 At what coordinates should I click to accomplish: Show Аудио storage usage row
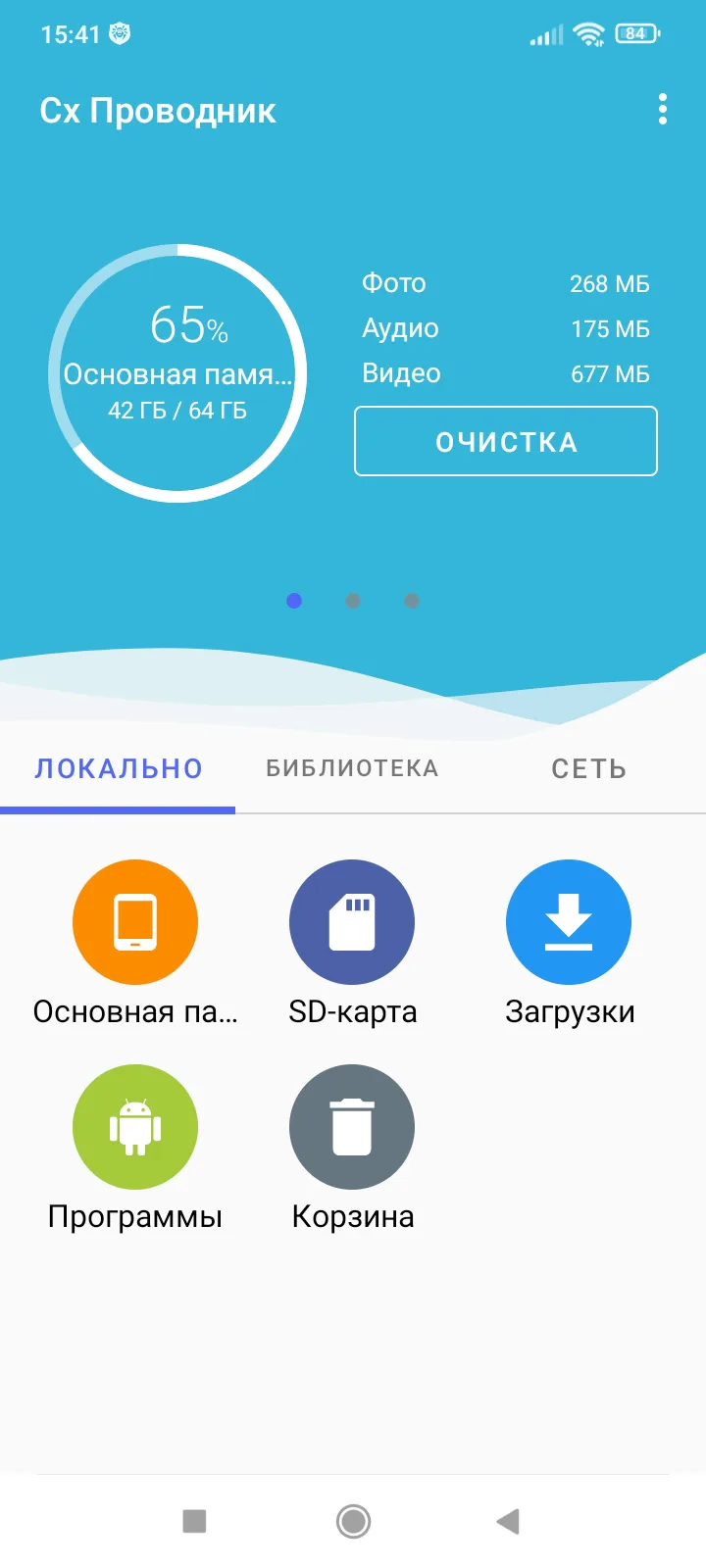506,328
